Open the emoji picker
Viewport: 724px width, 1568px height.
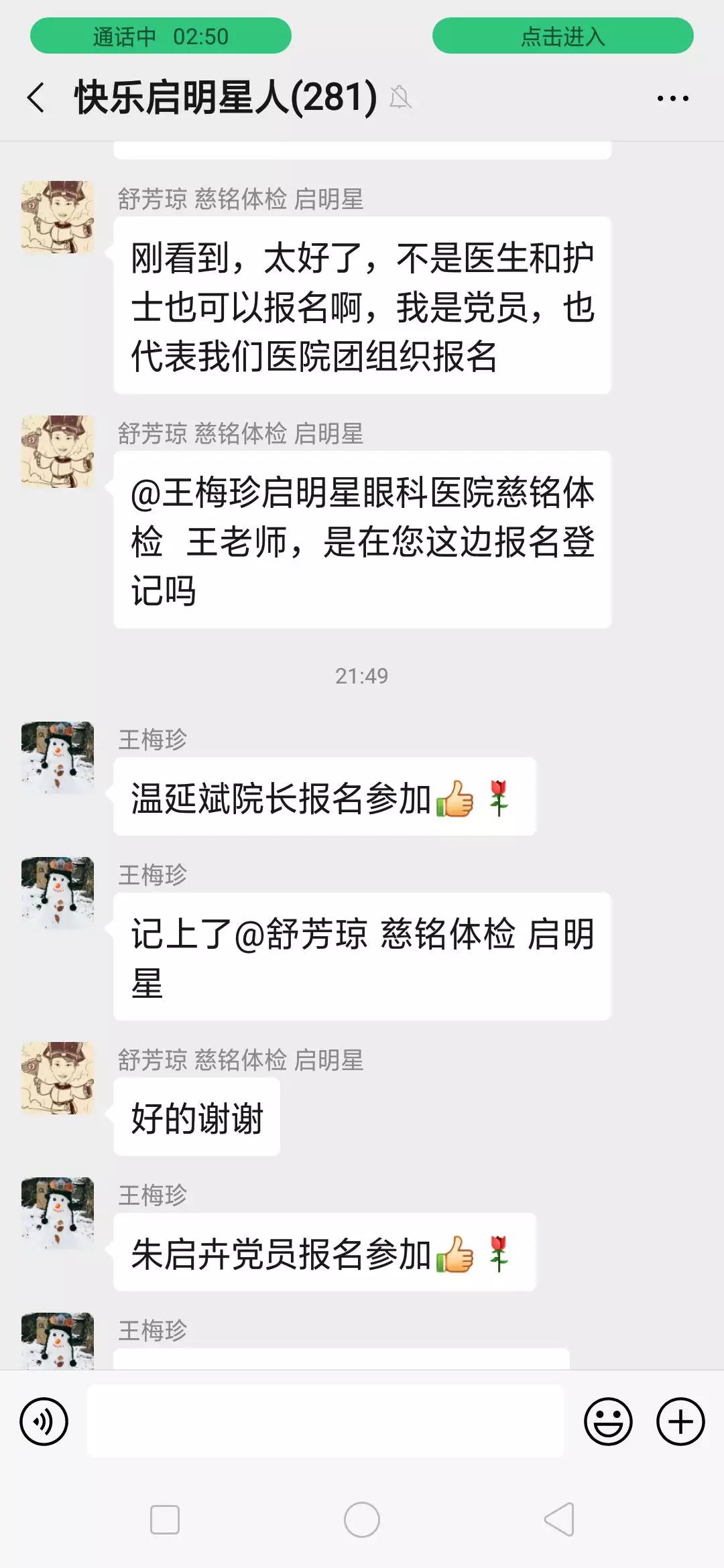click(x=608, y=1421)
